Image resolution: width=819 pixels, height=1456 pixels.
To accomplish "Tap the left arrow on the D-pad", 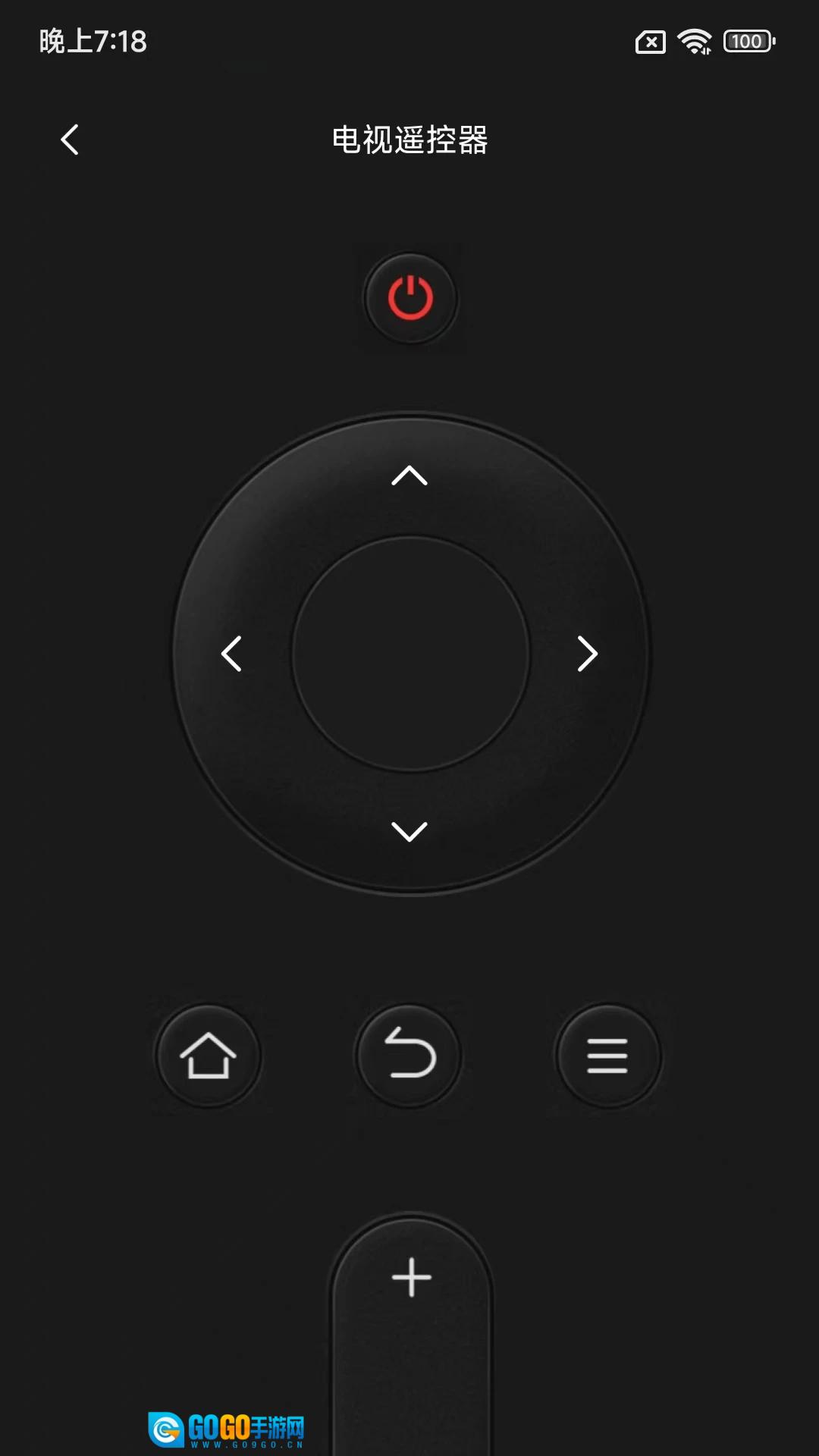I will click(232, 654).
